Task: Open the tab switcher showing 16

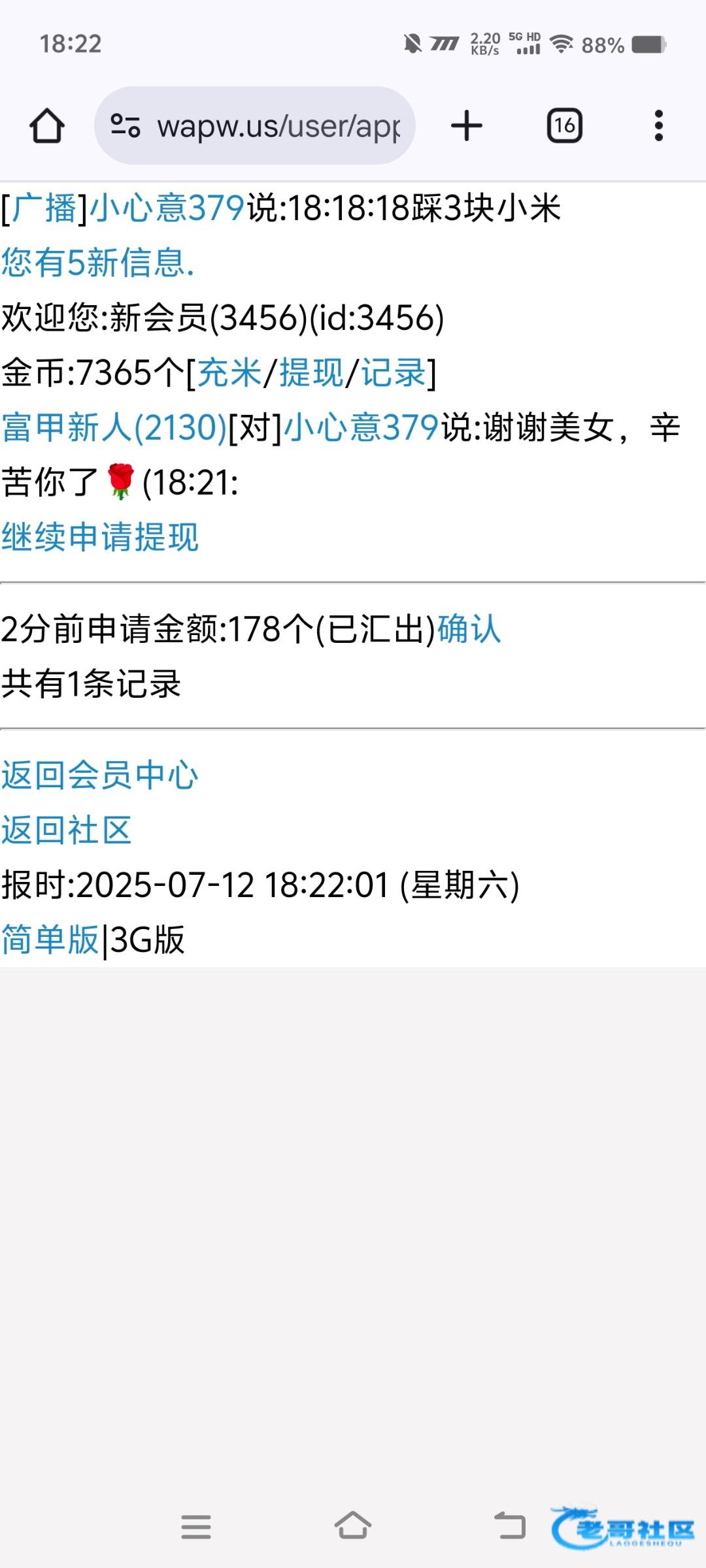Action: [564, 125]
